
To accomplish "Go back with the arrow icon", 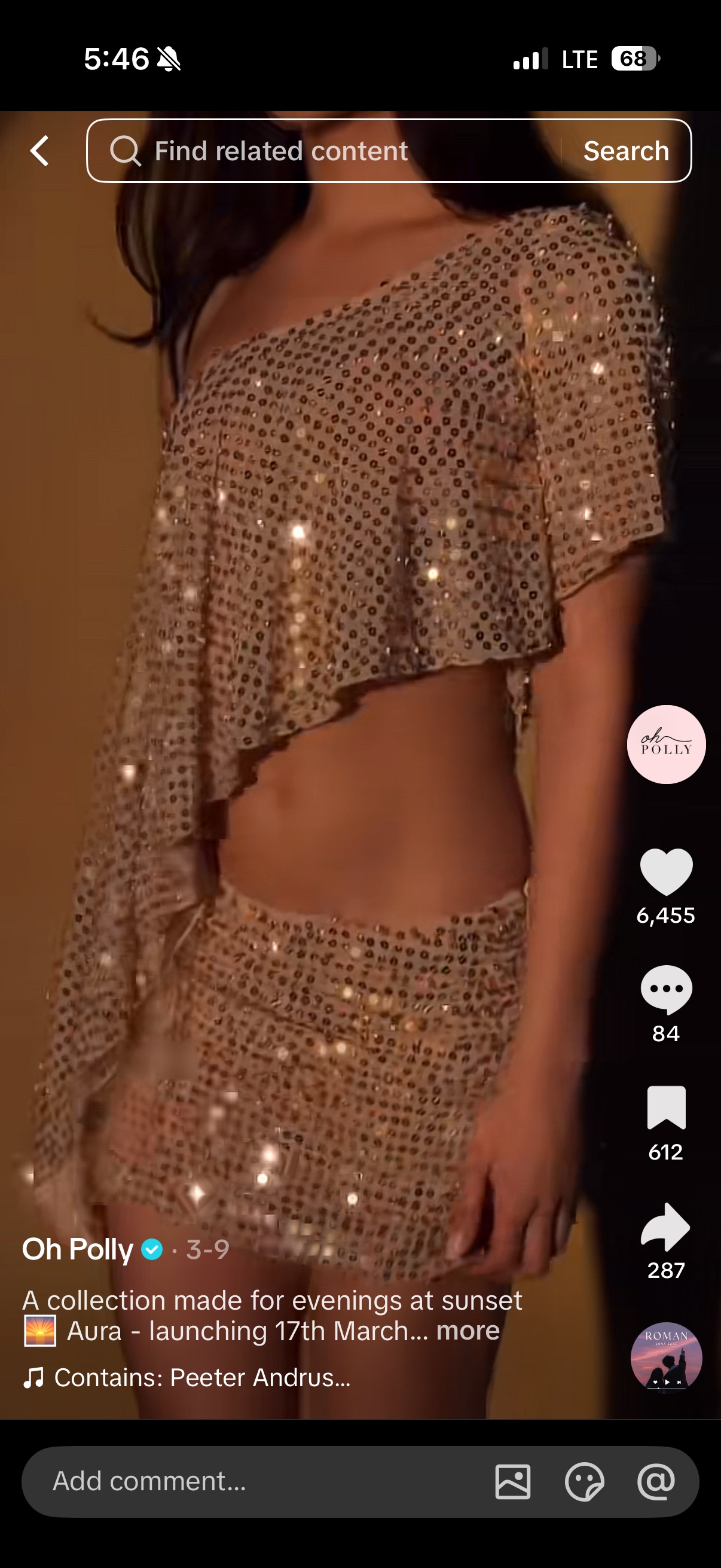I will (39, 150).
